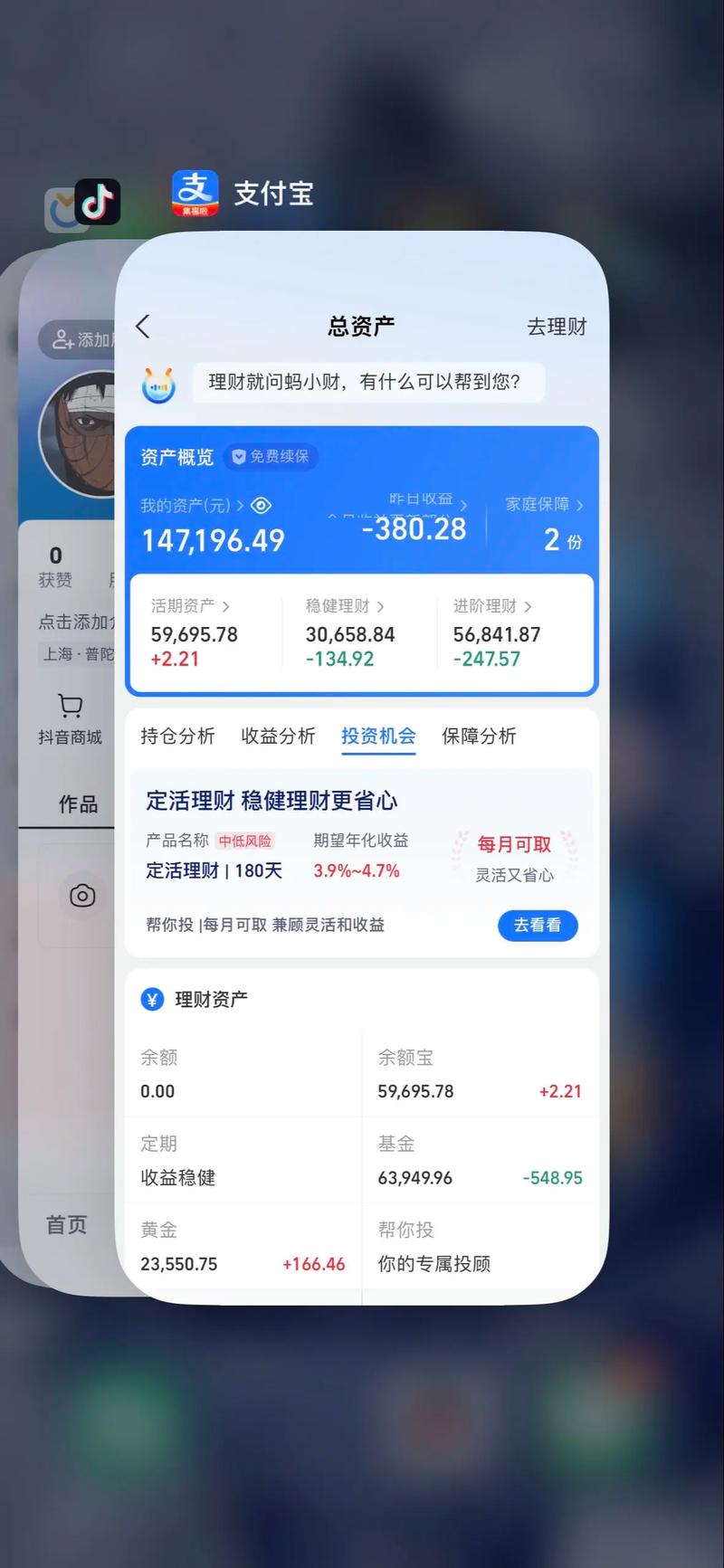Open 帮你投 专属投顾 entry
Image resolution: width=724 pixels, height=1568 pixels.
pos(479,1248)
